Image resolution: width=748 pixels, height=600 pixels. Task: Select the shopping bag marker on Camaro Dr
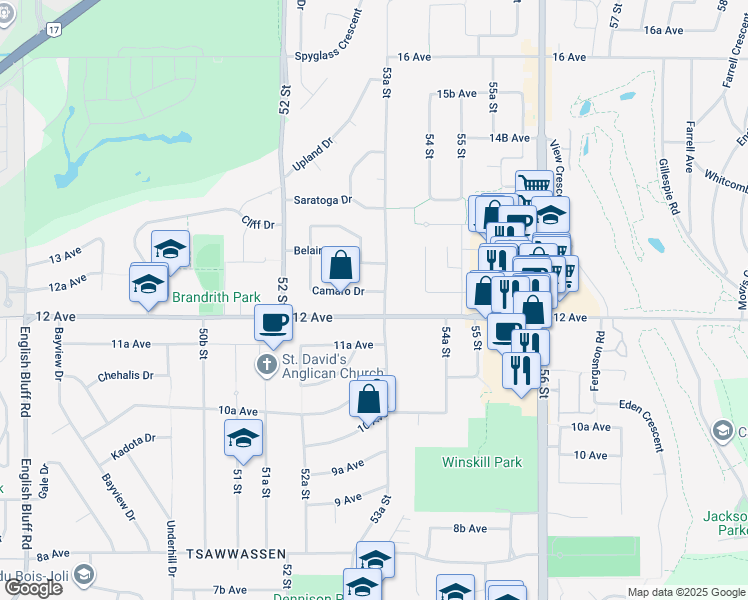click(x=340, y=266)
